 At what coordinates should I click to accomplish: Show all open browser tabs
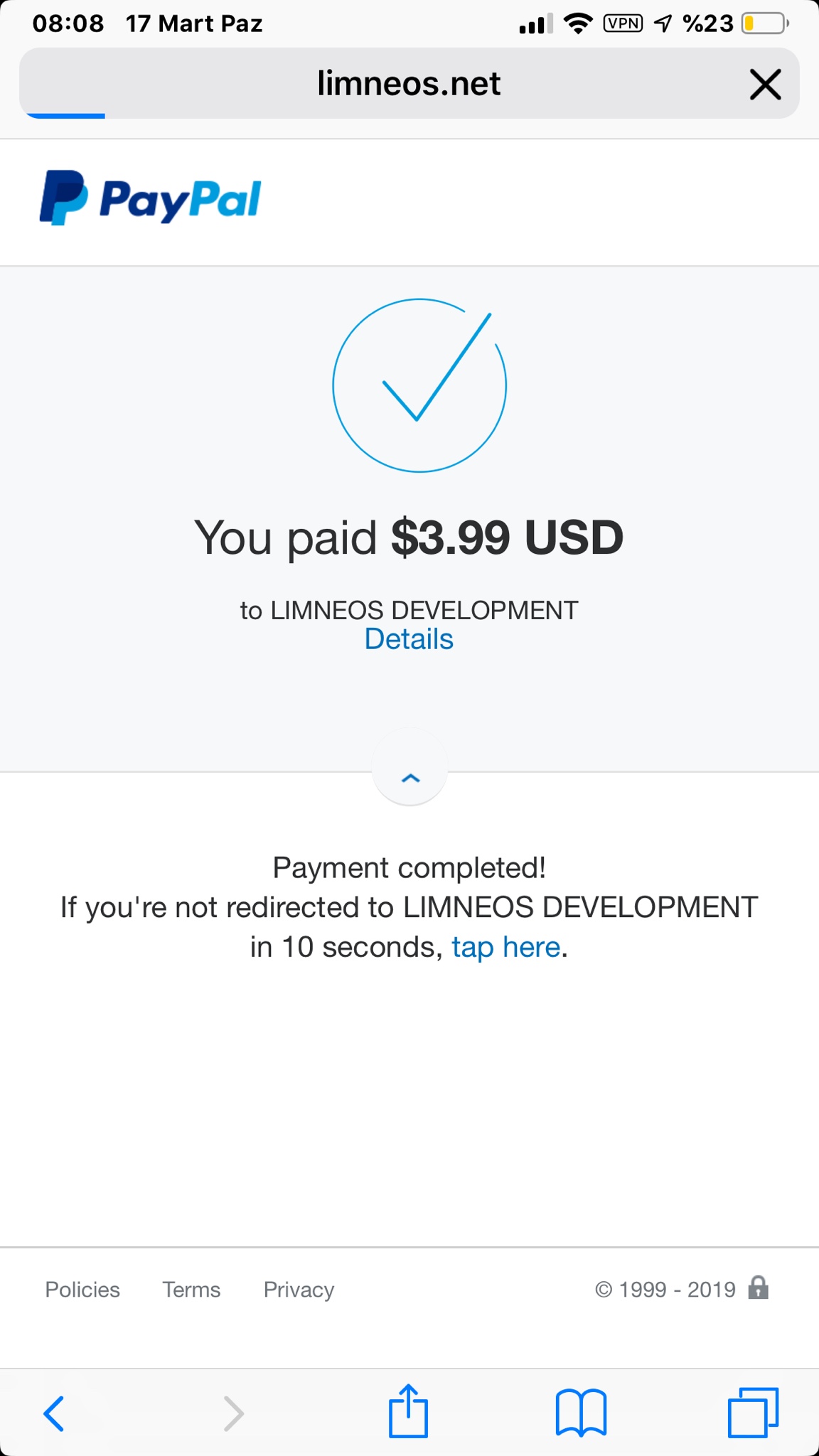point(753,1413)
